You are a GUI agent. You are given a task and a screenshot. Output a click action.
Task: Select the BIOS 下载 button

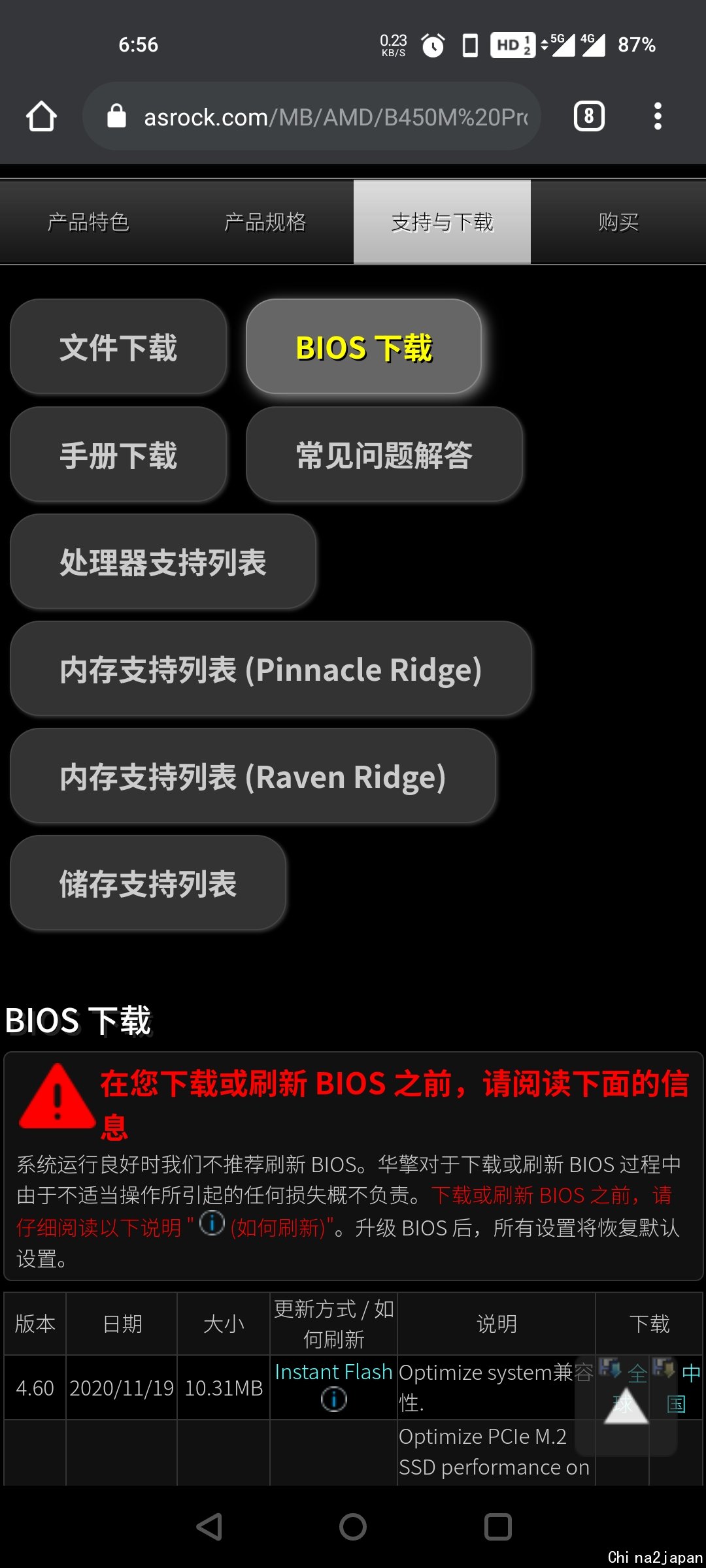click(364, 347)
